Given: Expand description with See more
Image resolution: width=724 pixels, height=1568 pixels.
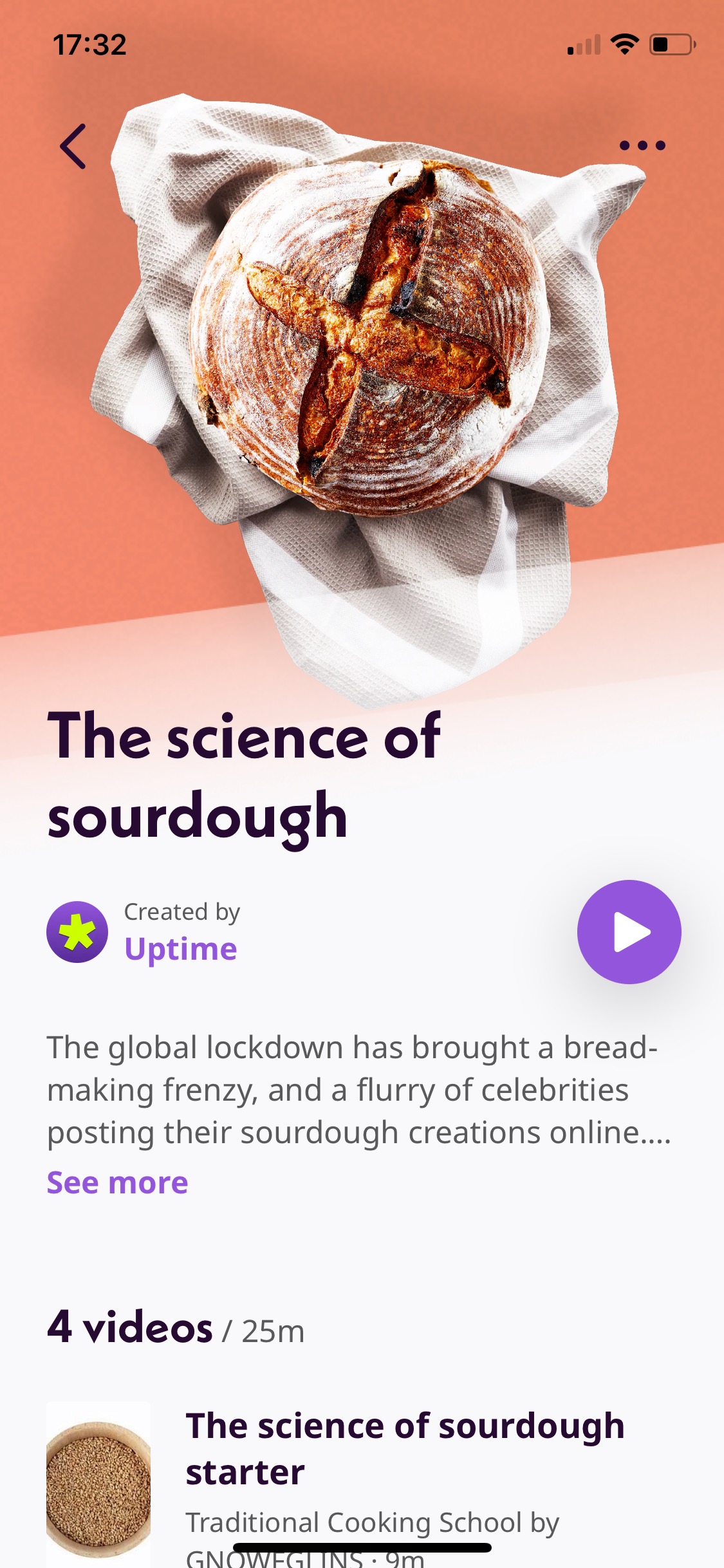Looking at the screenshot, I should coord(117,1182).
